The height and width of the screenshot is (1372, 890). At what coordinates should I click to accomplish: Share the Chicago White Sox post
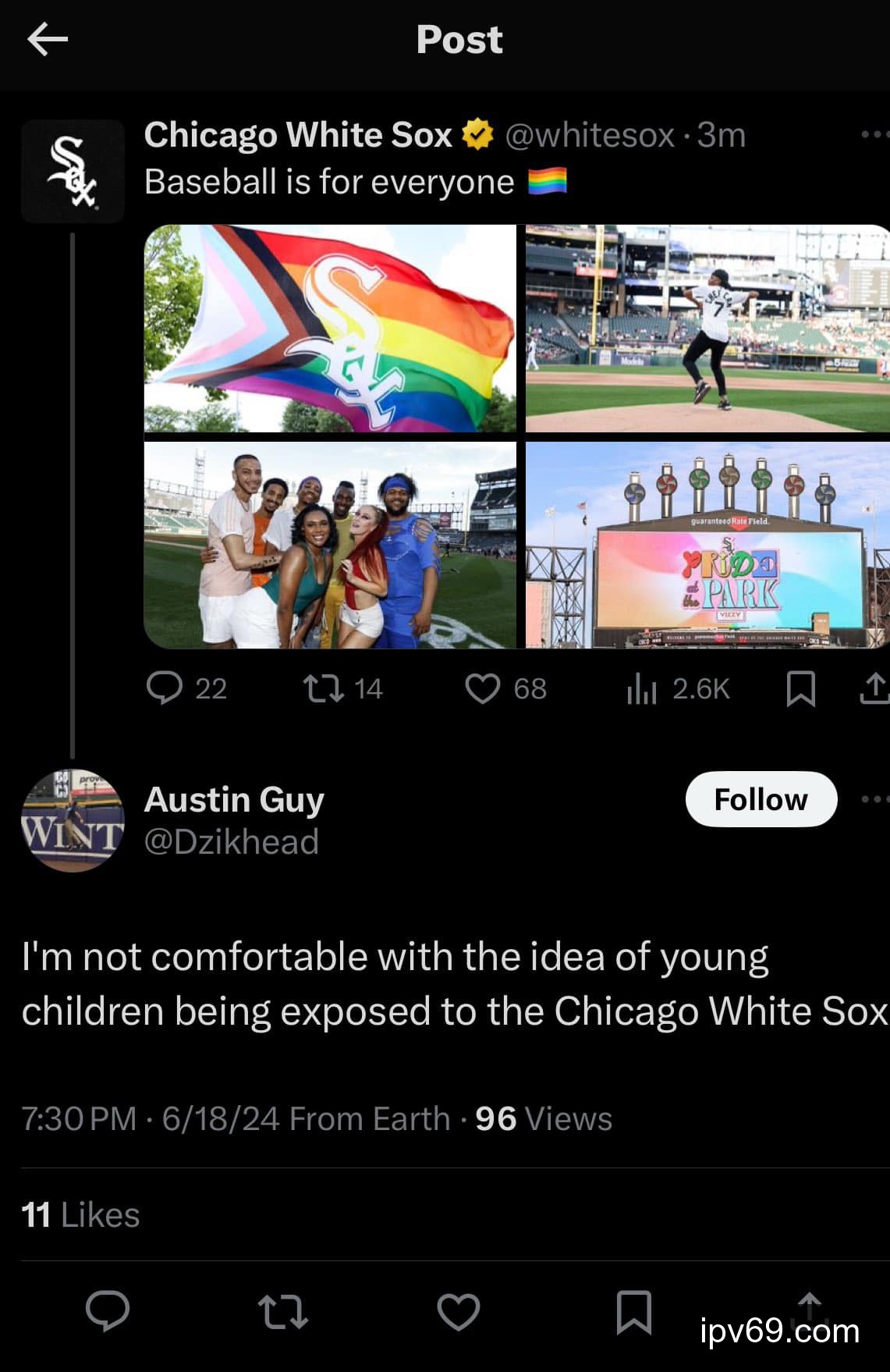click(x=874, y=688)
